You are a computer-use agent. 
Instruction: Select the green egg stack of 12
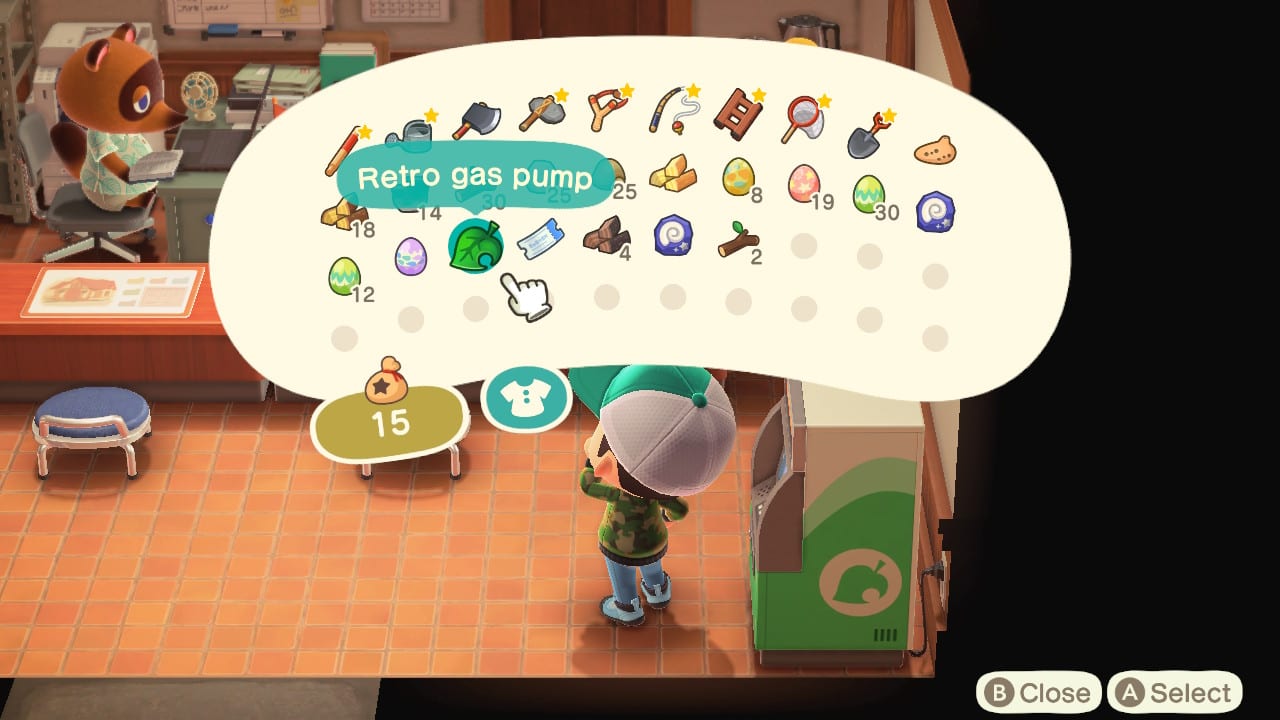coord(344,275)
